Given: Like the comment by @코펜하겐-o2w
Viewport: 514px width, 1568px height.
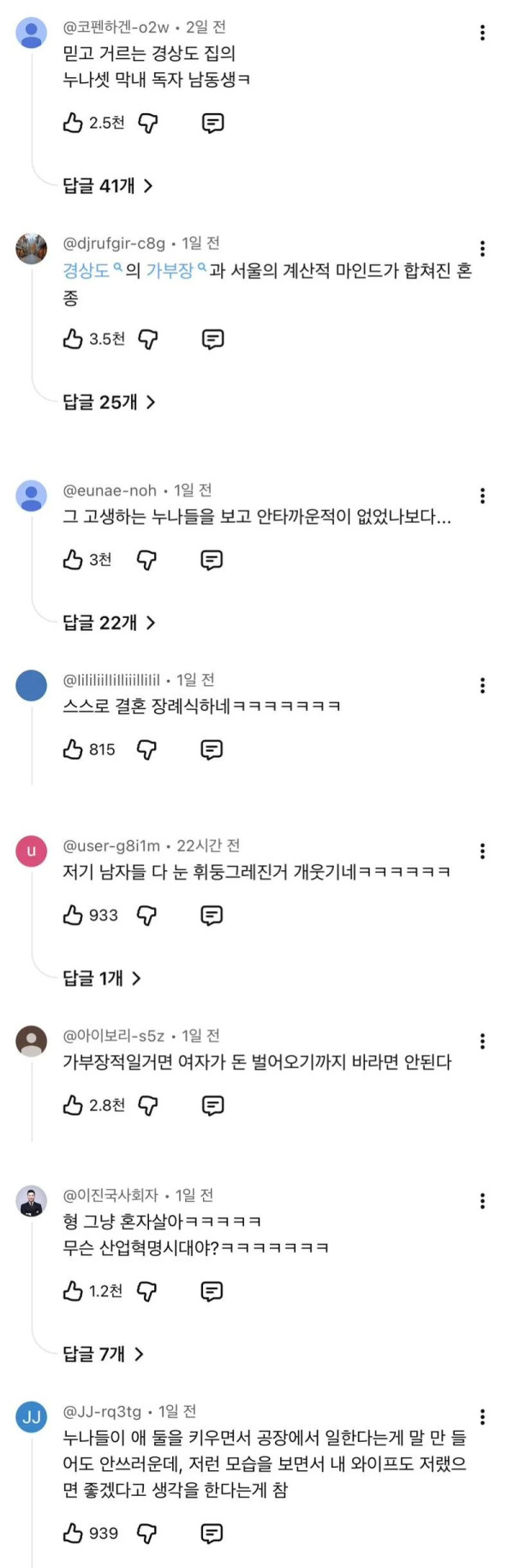Looking at the screenshot, I should (73, 123).
